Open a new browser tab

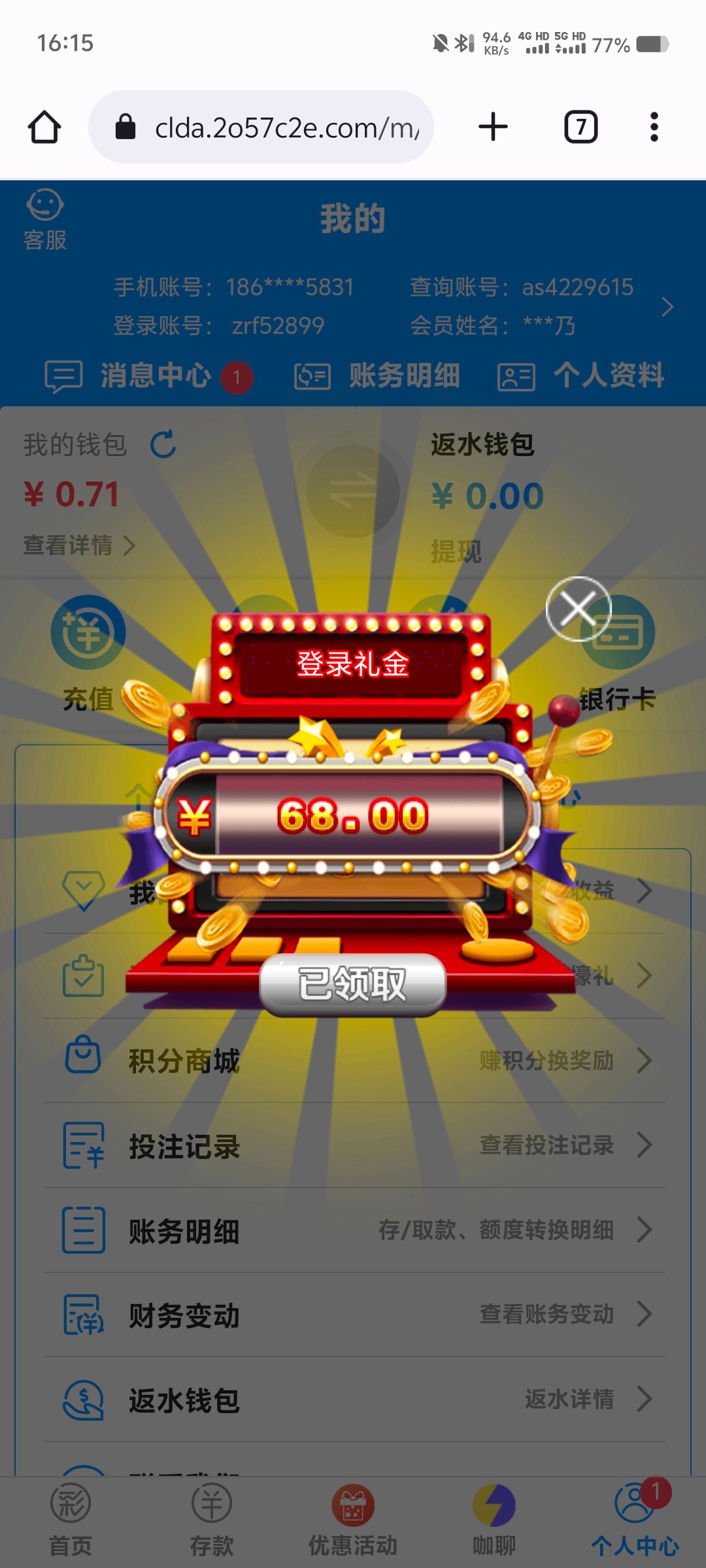click(493, 127)
